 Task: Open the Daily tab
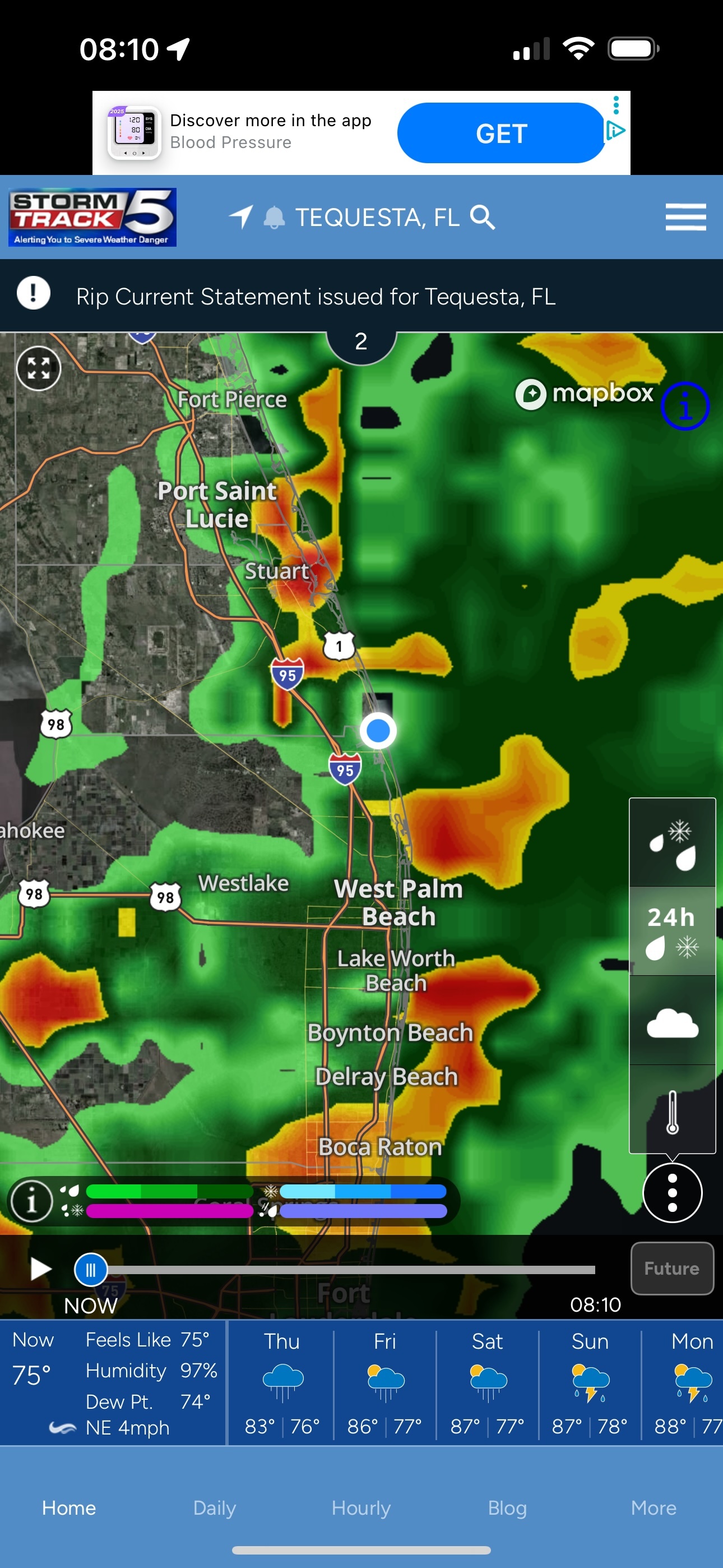click(214, 1508)
